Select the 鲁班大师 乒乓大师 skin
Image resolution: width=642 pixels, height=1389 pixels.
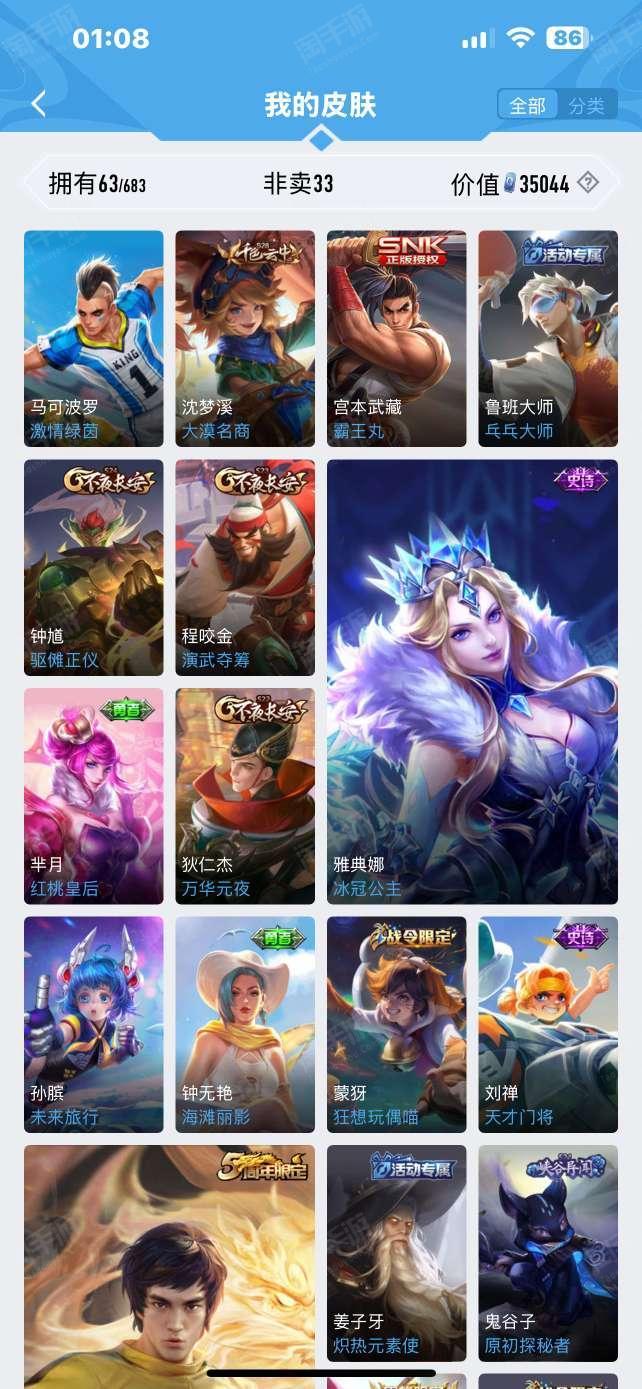(548, 339)
